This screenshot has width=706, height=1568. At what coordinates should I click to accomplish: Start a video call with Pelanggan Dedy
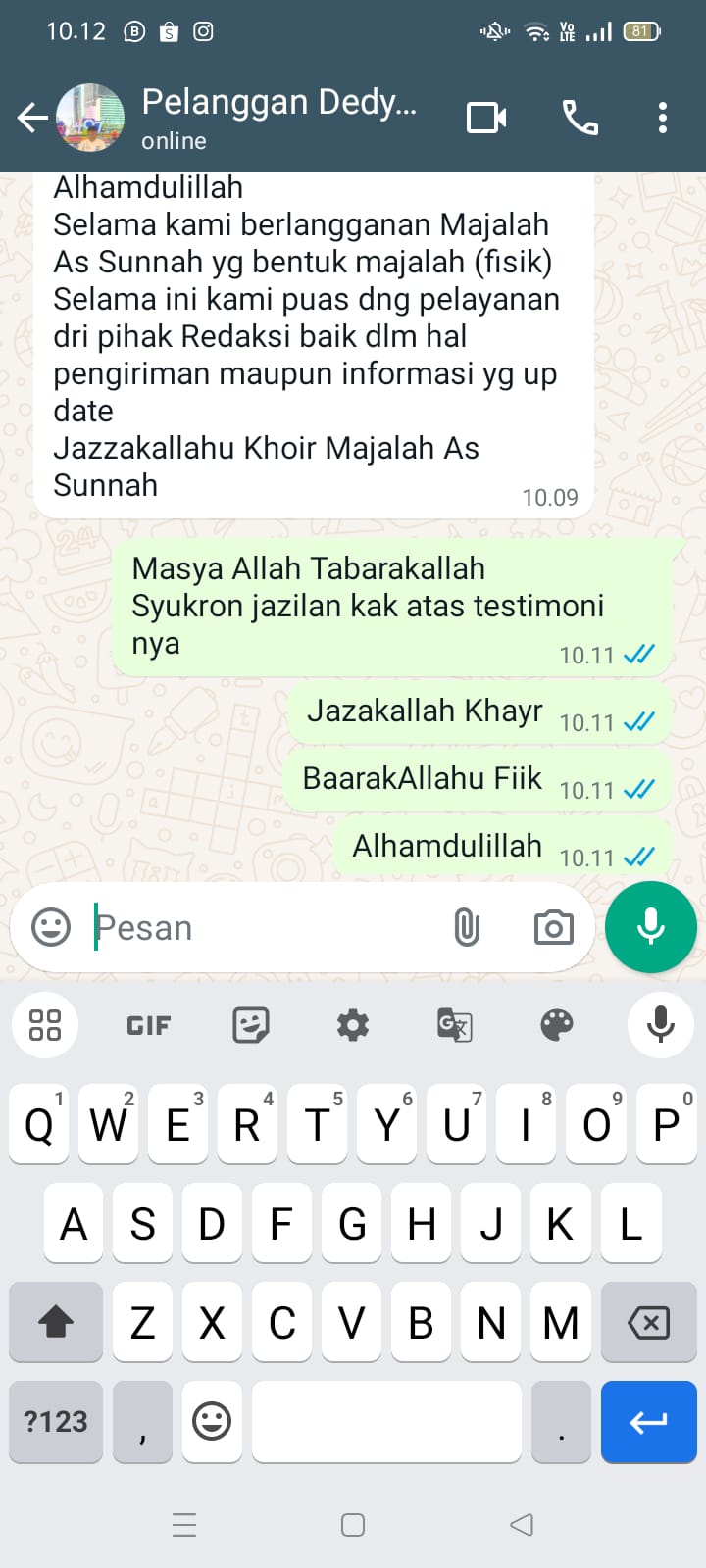(486, 119)
